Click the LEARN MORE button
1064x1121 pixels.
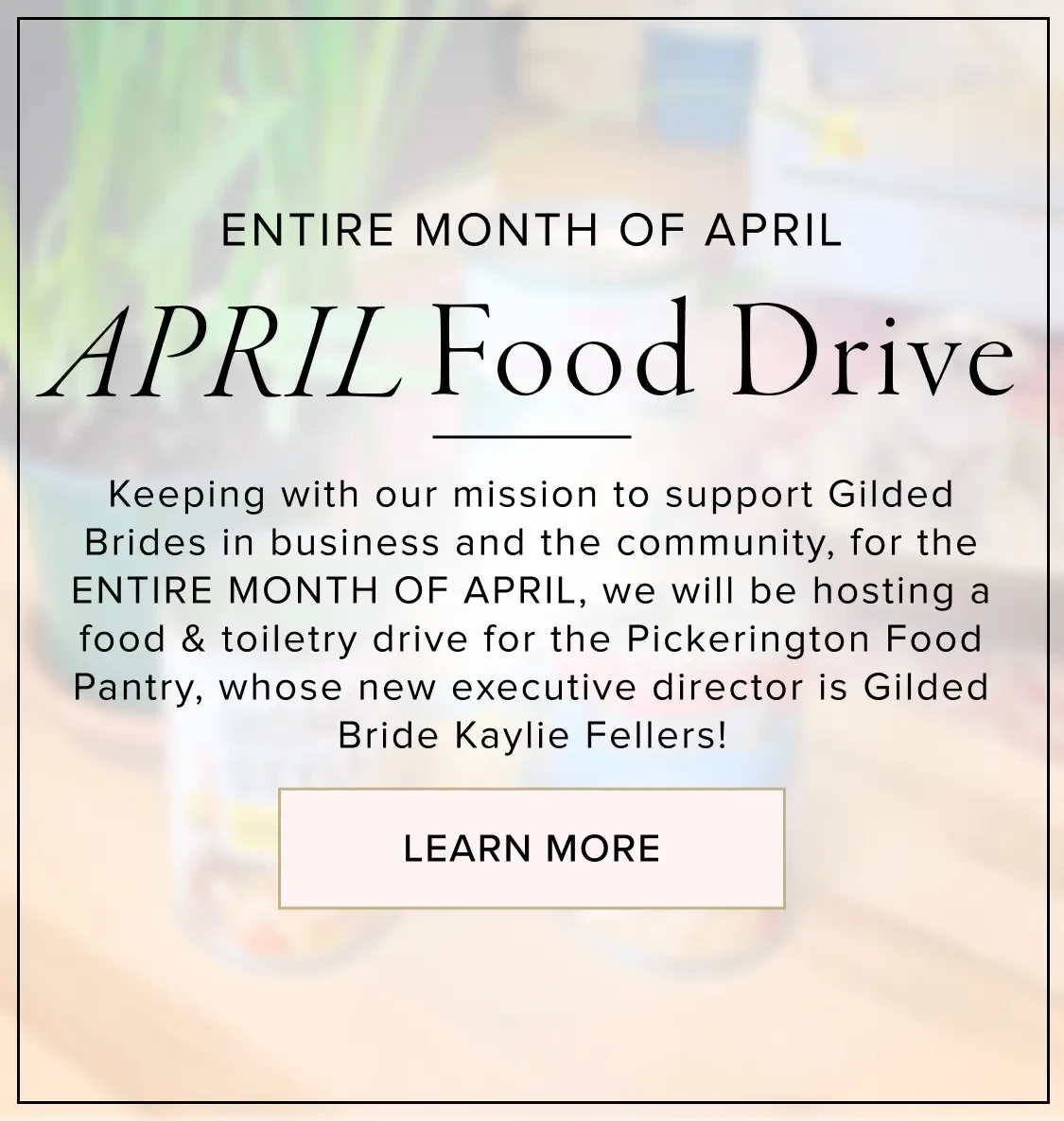coord(532,848)
